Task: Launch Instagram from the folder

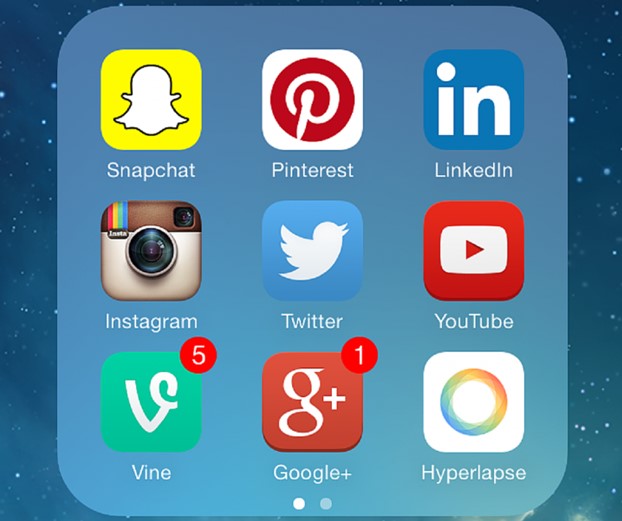Action: tap(151, 251)
